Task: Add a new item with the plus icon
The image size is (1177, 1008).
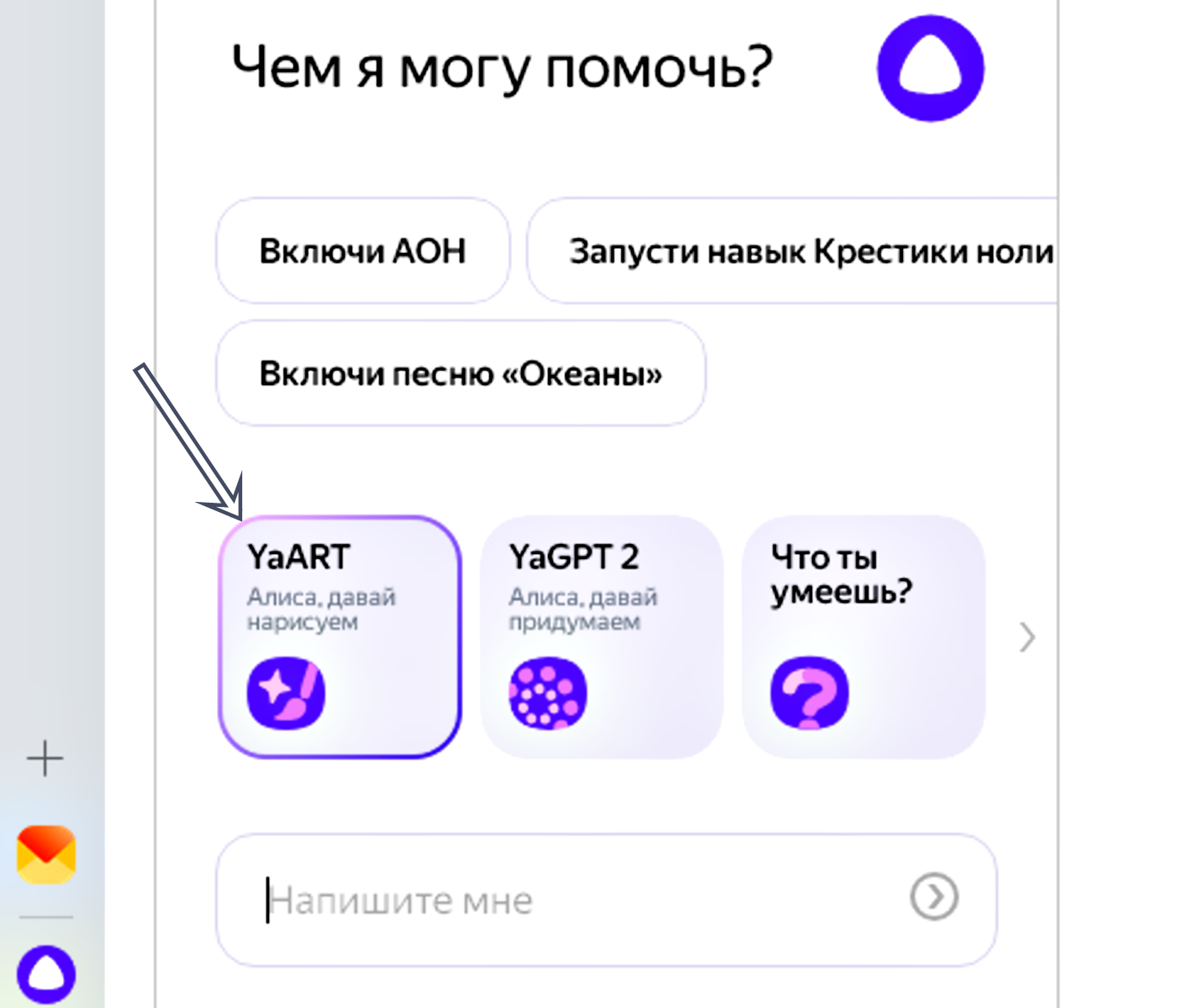Action: click(45, 758)
